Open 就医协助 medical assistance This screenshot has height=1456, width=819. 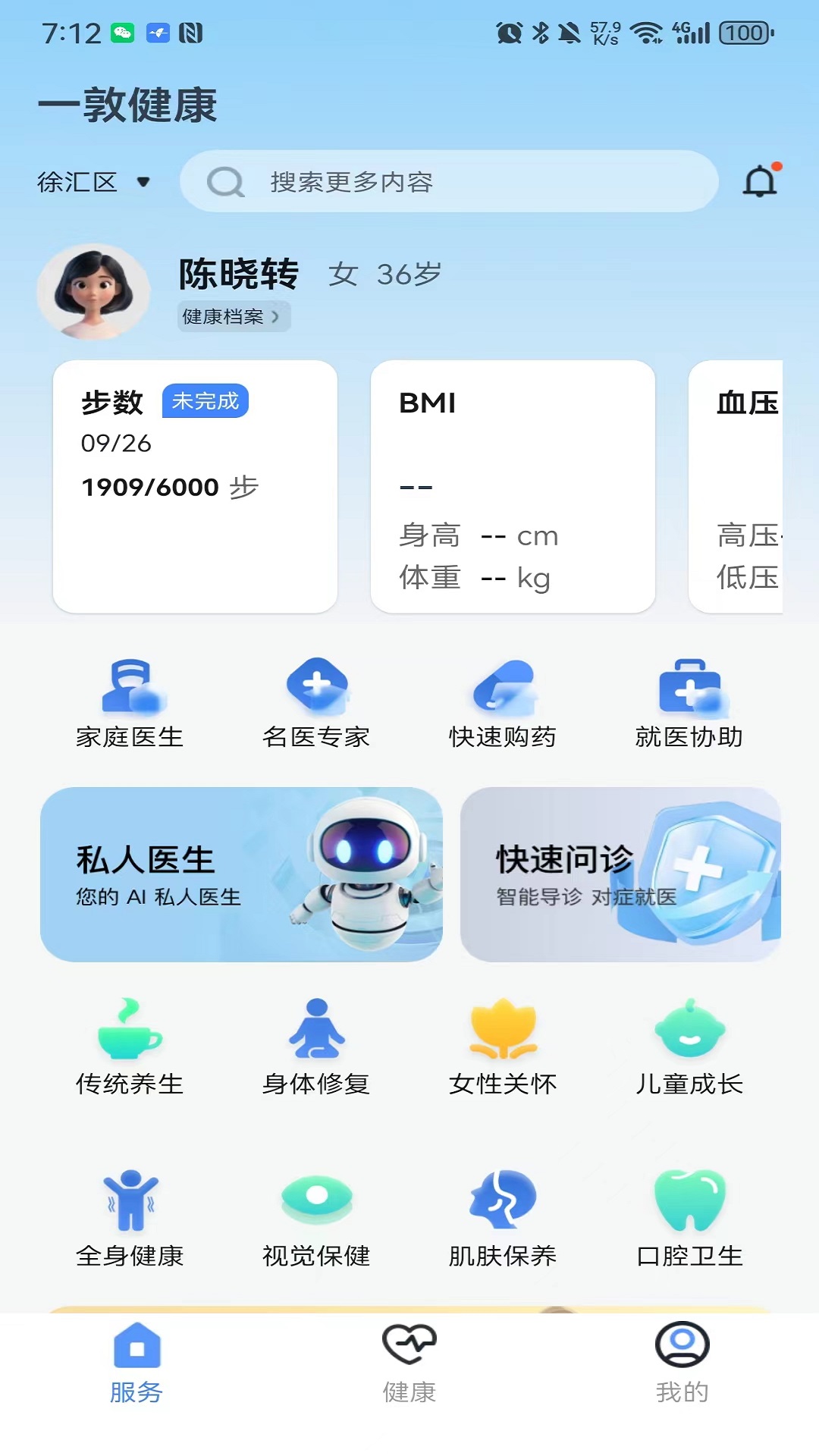(689, 704)
